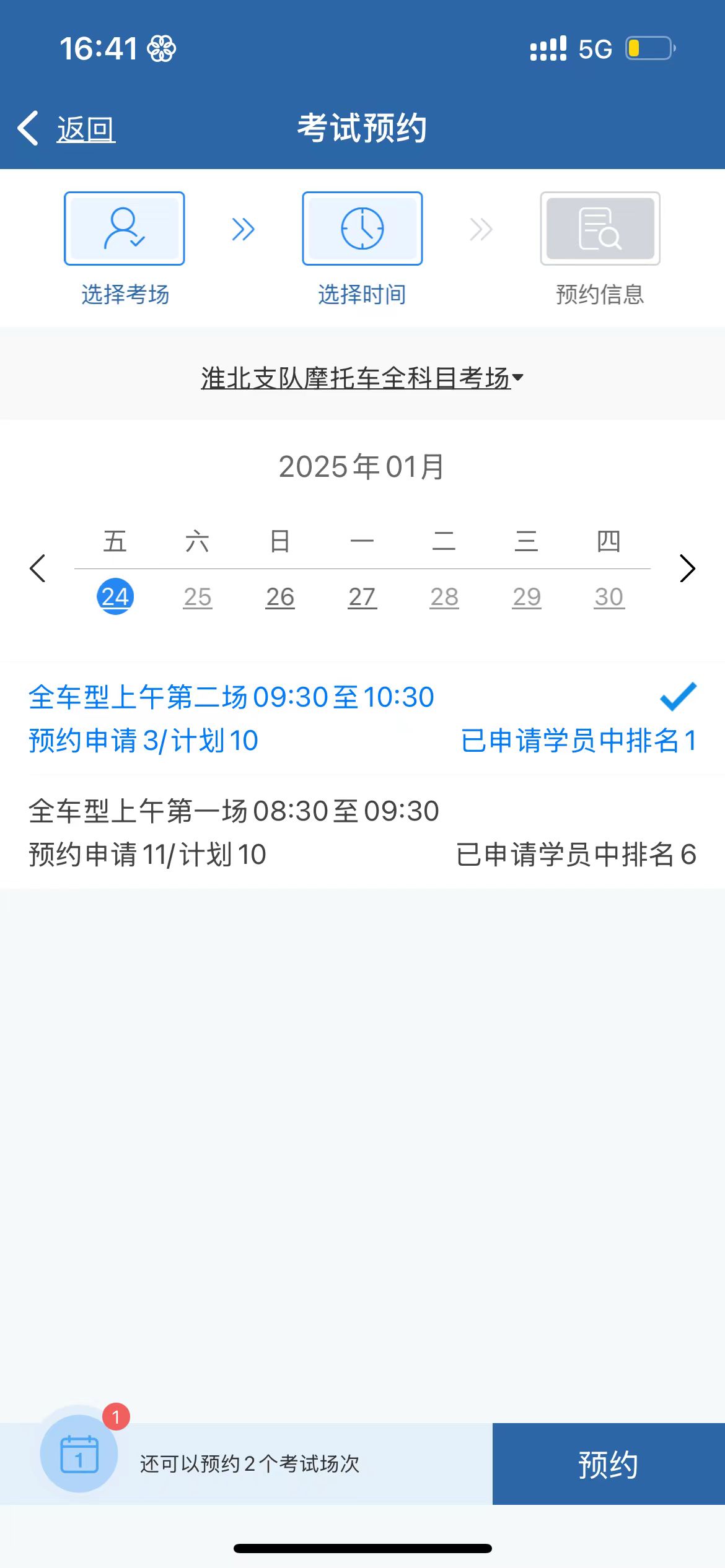Show the next week of dates
725x1568 pixels.
tap(687, 568)
